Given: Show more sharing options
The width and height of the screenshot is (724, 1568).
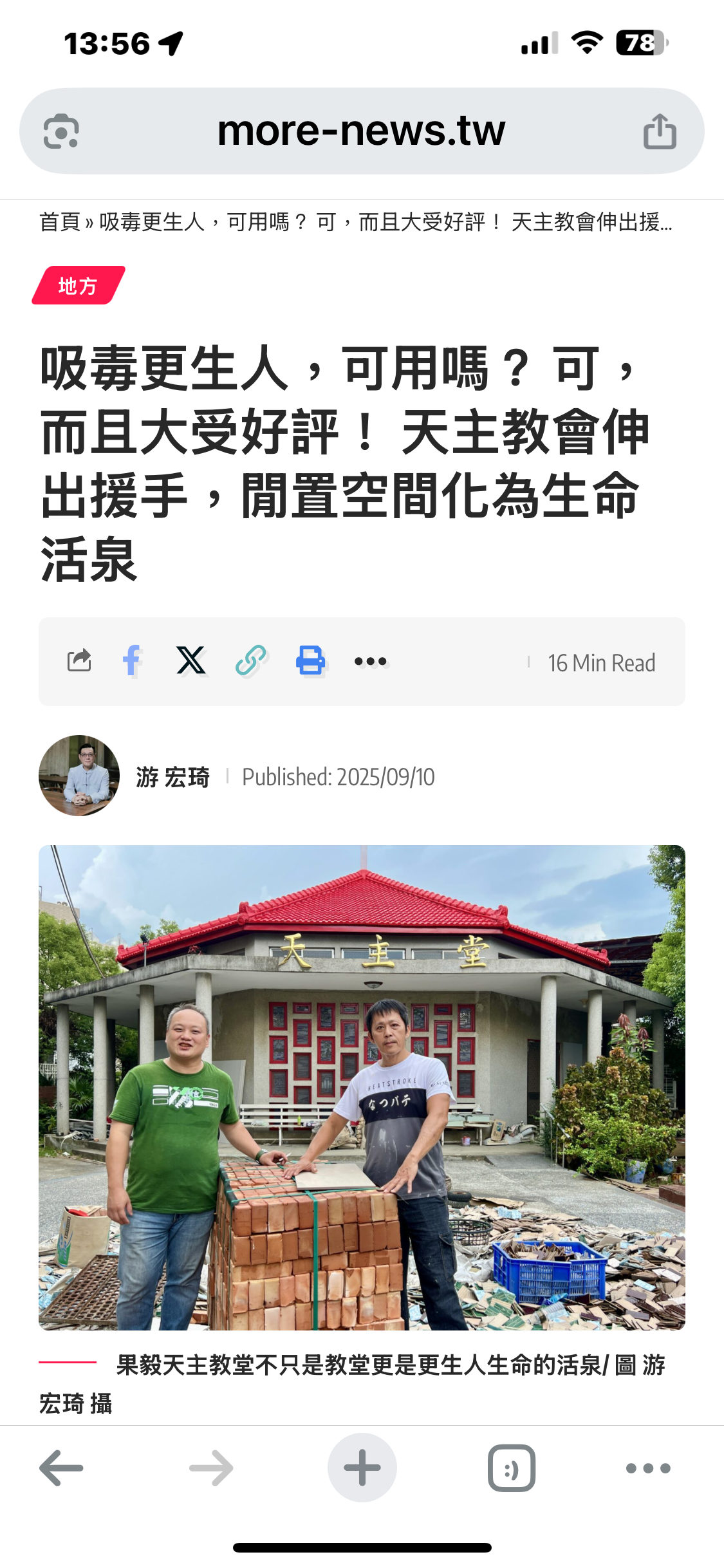Looking at the screenshot, I should (x=371, y=661).
